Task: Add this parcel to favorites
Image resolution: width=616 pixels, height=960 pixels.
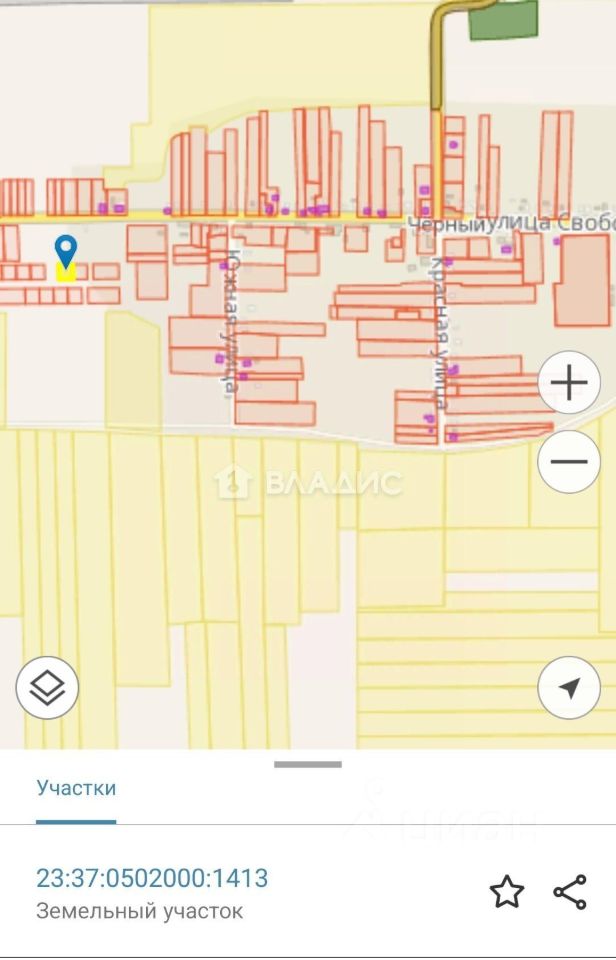Action: pos(507,892)
